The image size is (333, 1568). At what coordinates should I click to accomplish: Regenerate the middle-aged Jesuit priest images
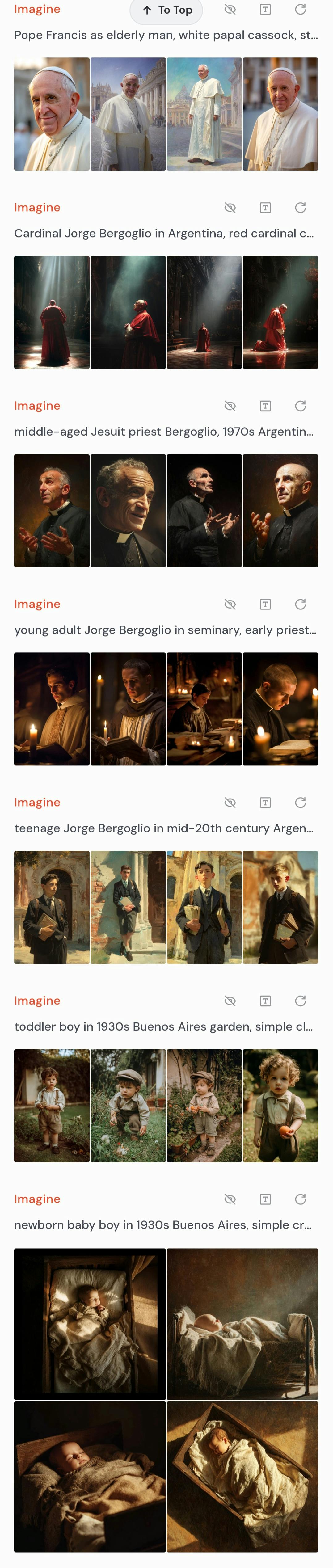[300, 406]
